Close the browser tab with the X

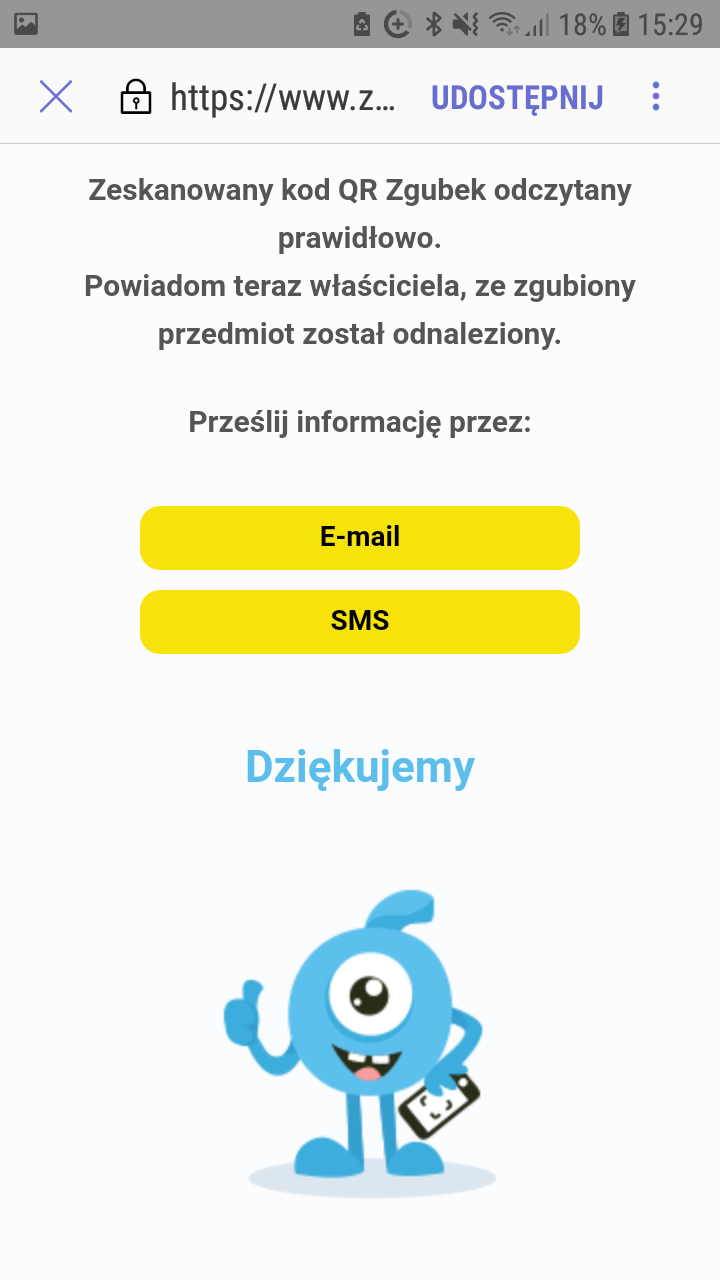[x=56, y=96]
